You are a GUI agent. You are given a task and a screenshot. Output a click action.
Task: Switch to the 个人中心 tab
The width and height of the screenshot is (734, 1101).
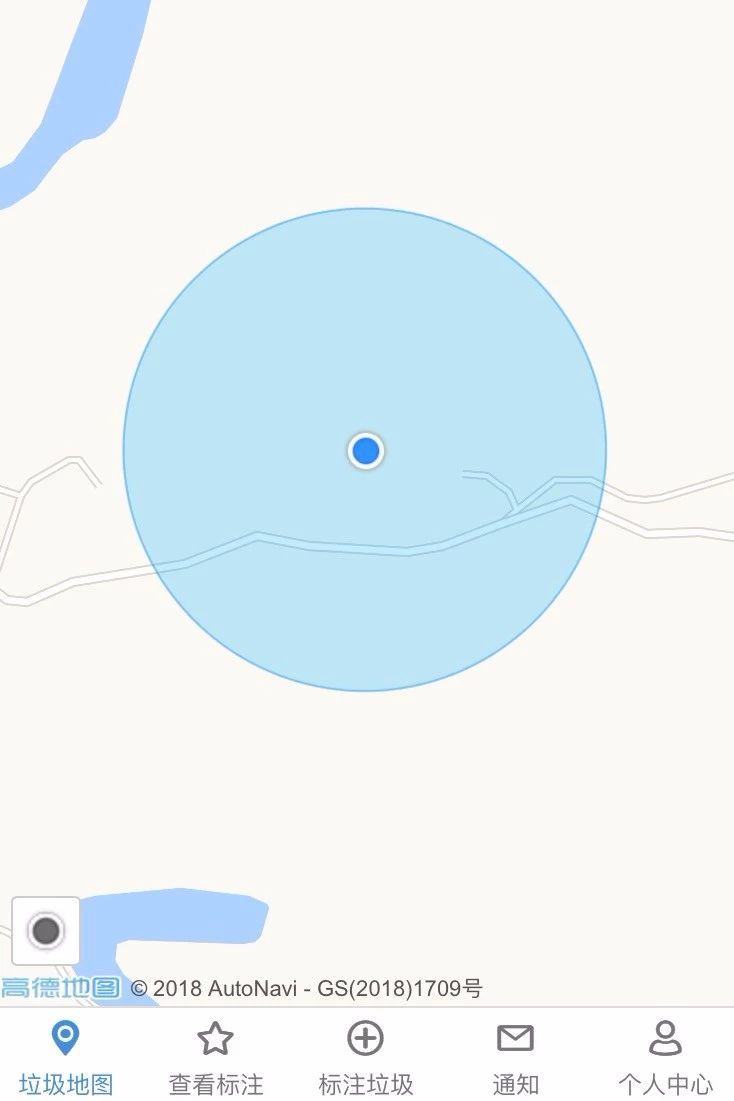tap(665, 1056)
